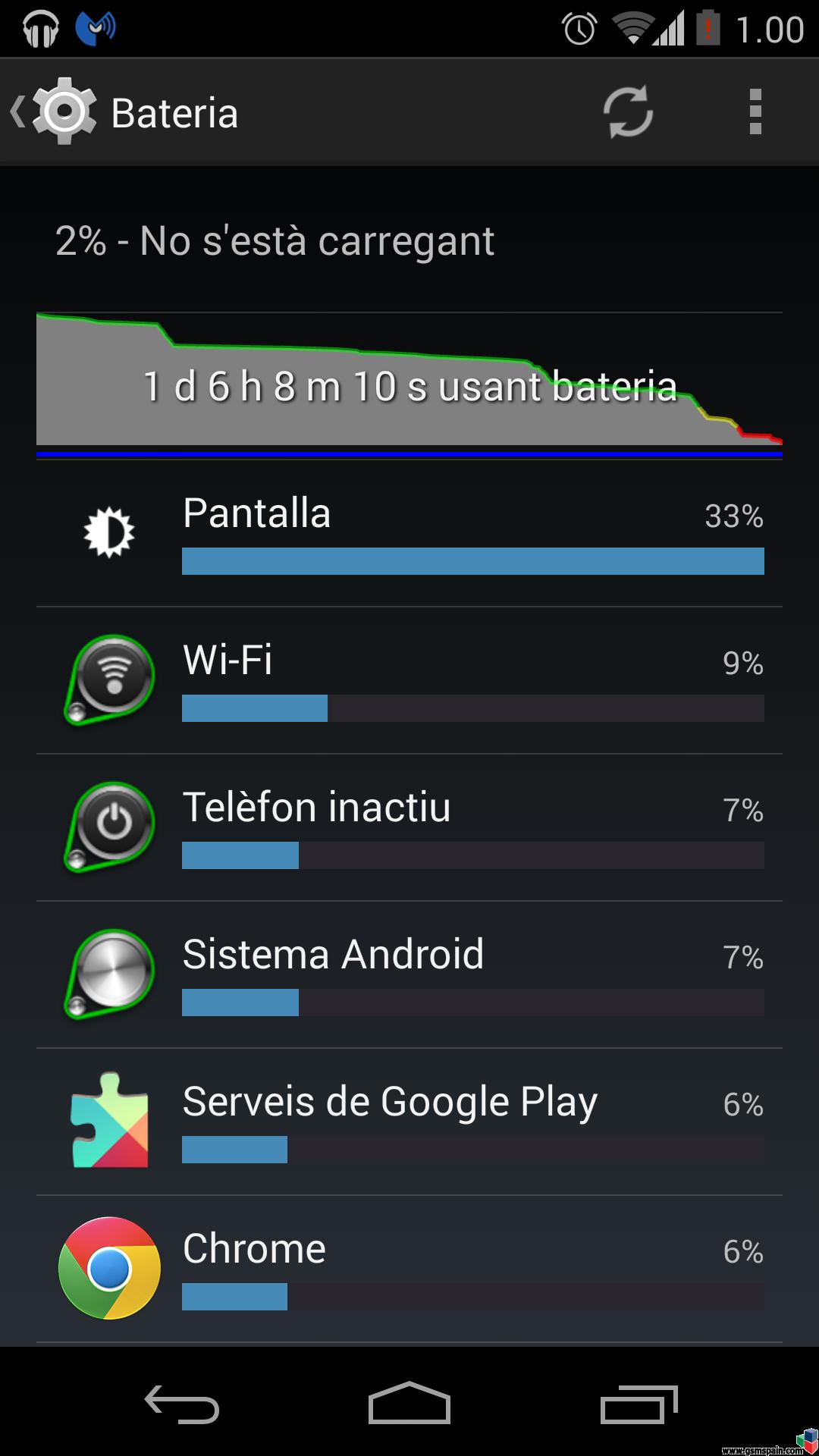Go back via the Bateria settings icon
The image size is (819, 1456).
(x=53, y=112)
